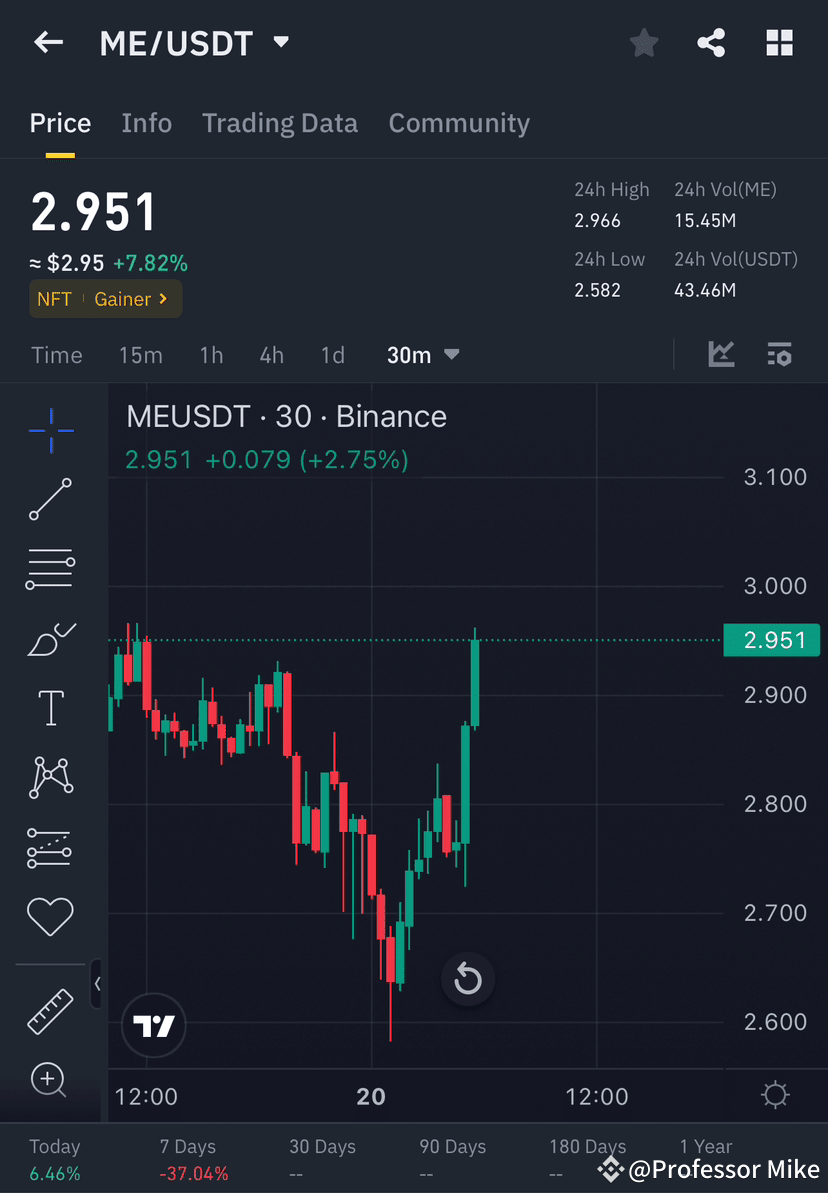828x1193 pixels.
Task: Open chart style via line-chart icon
Action: pyautogui.click(x=721, y=354)
